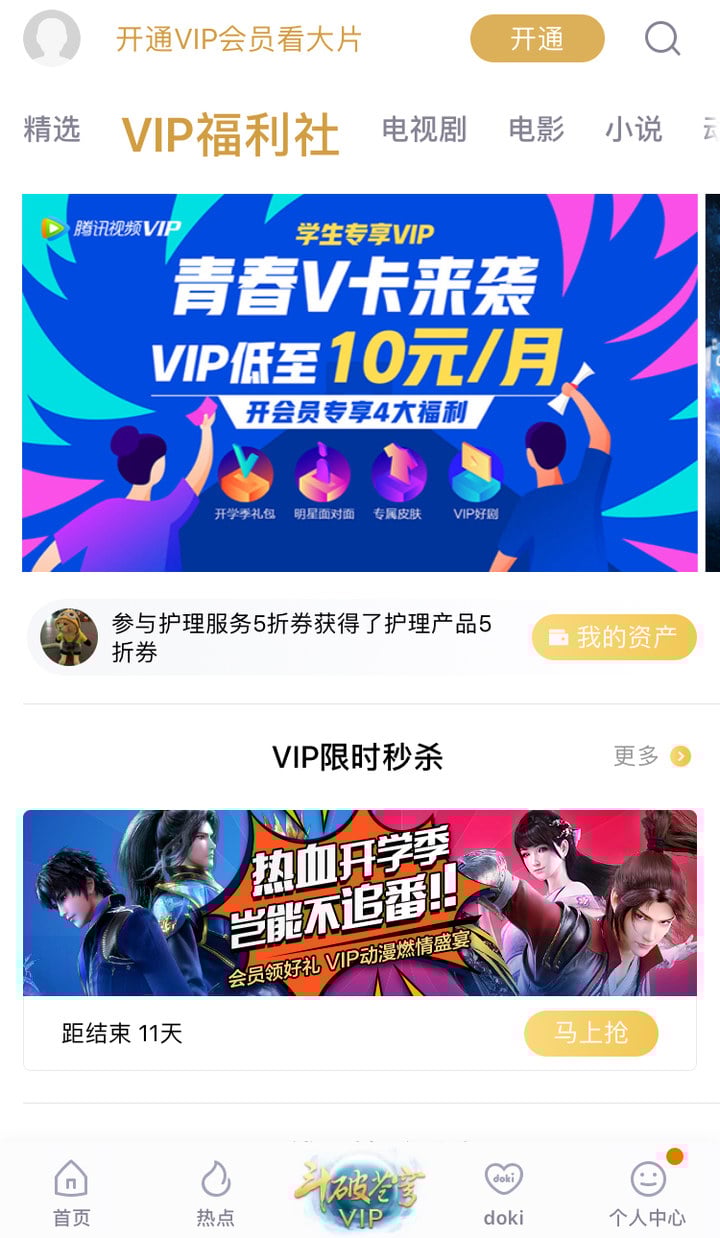This screenshot has width=720, height=1238.
Task: Go to the 热点 tab
Action: (215, 1193)
